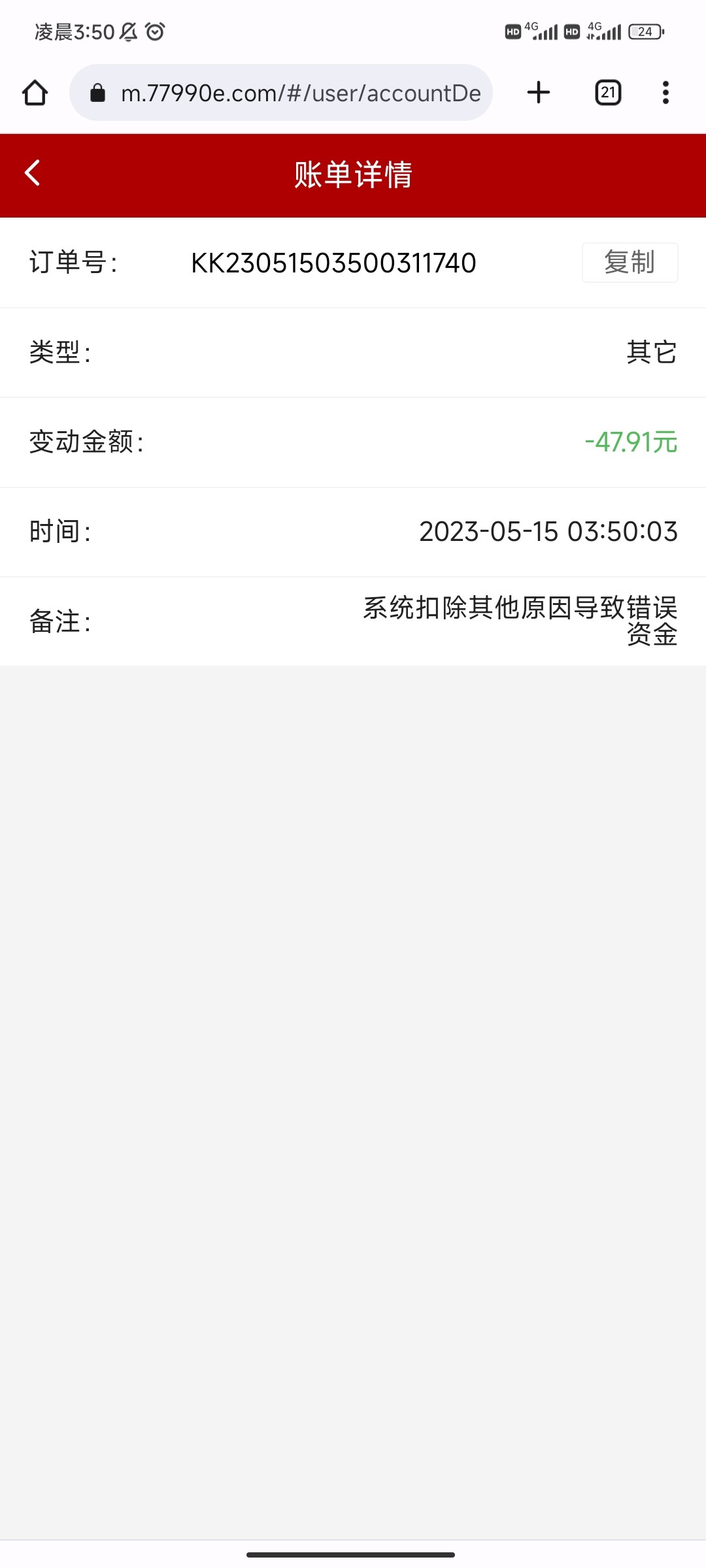The width and height of the screenshot is (706, 1568).
Task: Tap the 类型 row showing 其它
Action: [x=651, y=352]
